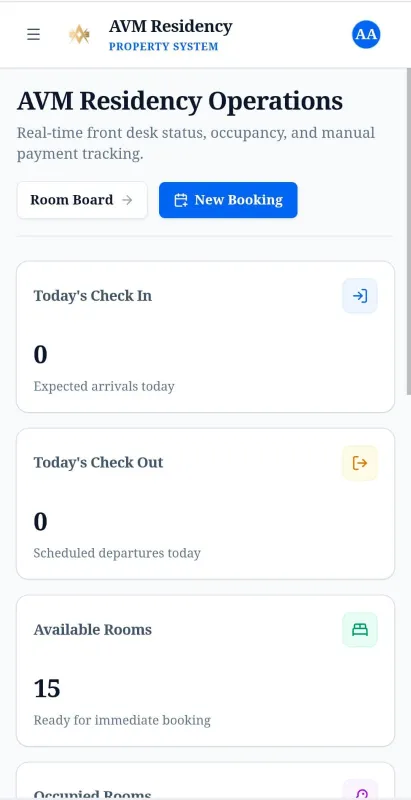Open the hamburger navigation menu
The width and height of the screenshot is (411, 800).
[34, 35]
